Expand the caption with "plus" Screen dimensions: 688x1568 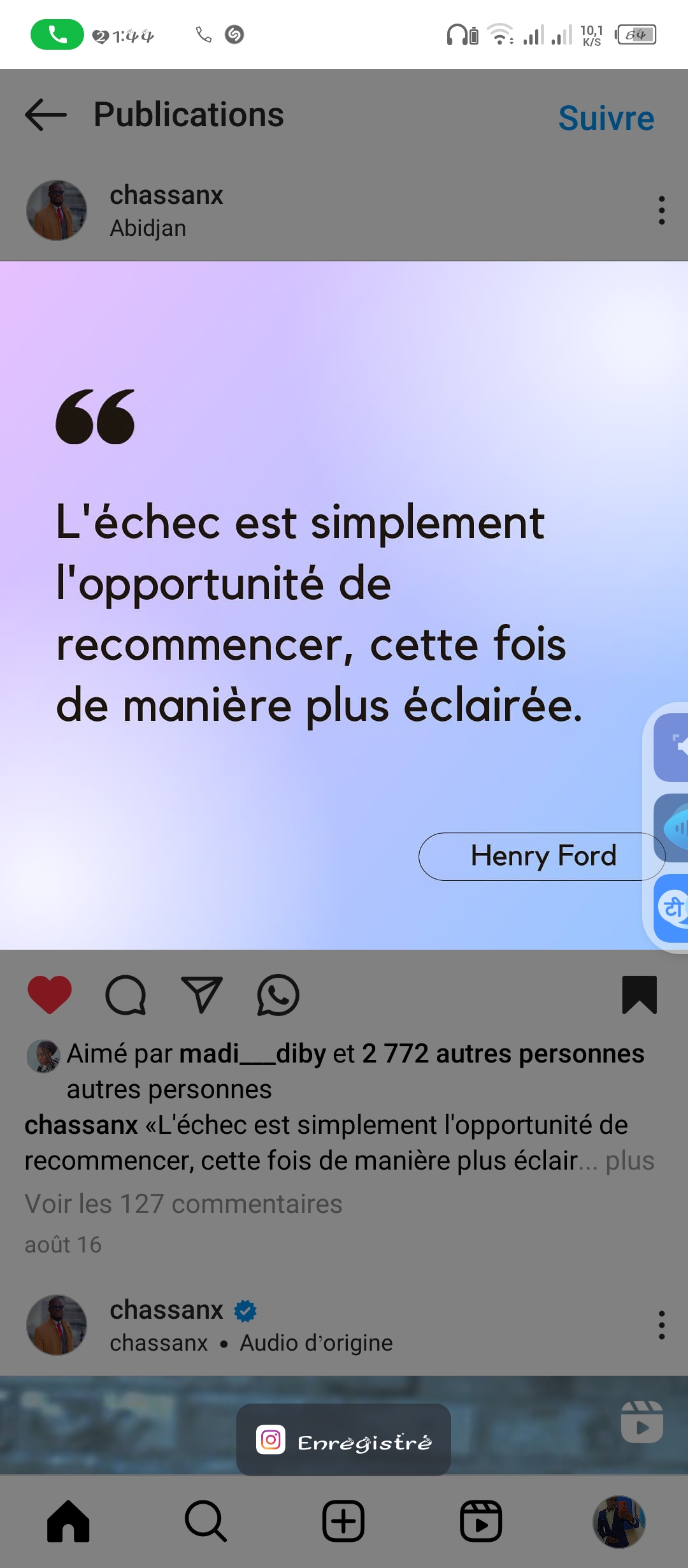pyautogui.click(x=629, y=1161)
